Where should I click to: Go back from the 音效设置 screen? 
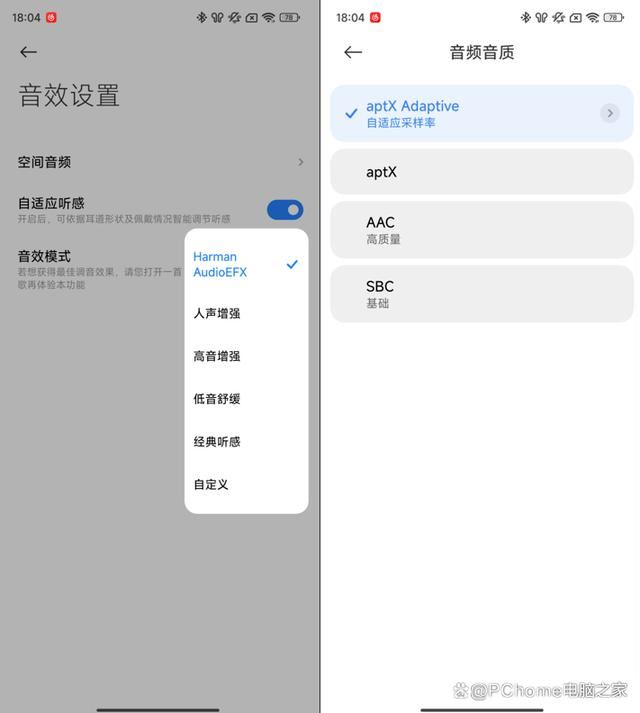click(28, 52)
